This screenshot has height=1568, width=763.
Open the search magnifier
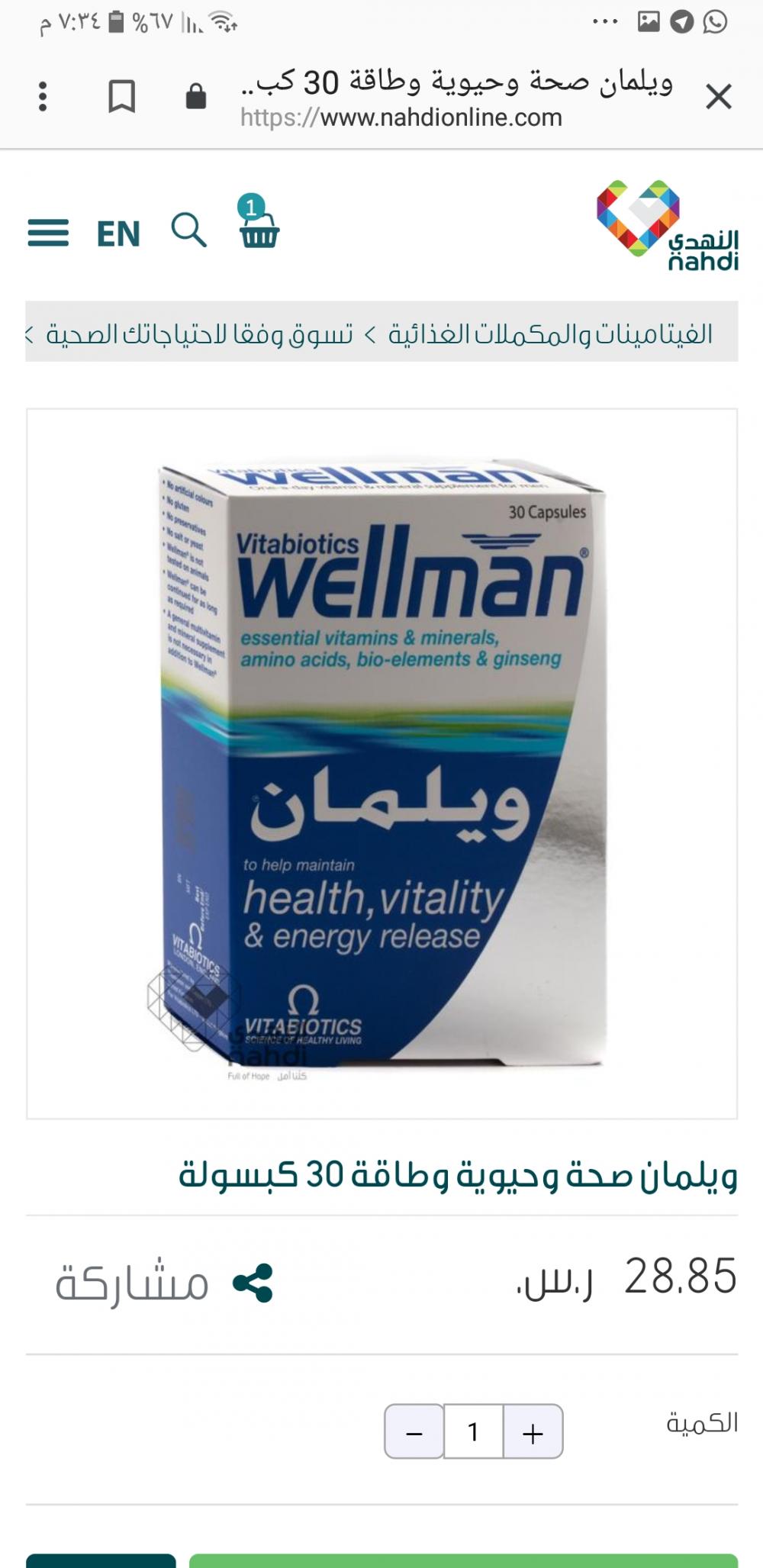[x=188, y=230]
